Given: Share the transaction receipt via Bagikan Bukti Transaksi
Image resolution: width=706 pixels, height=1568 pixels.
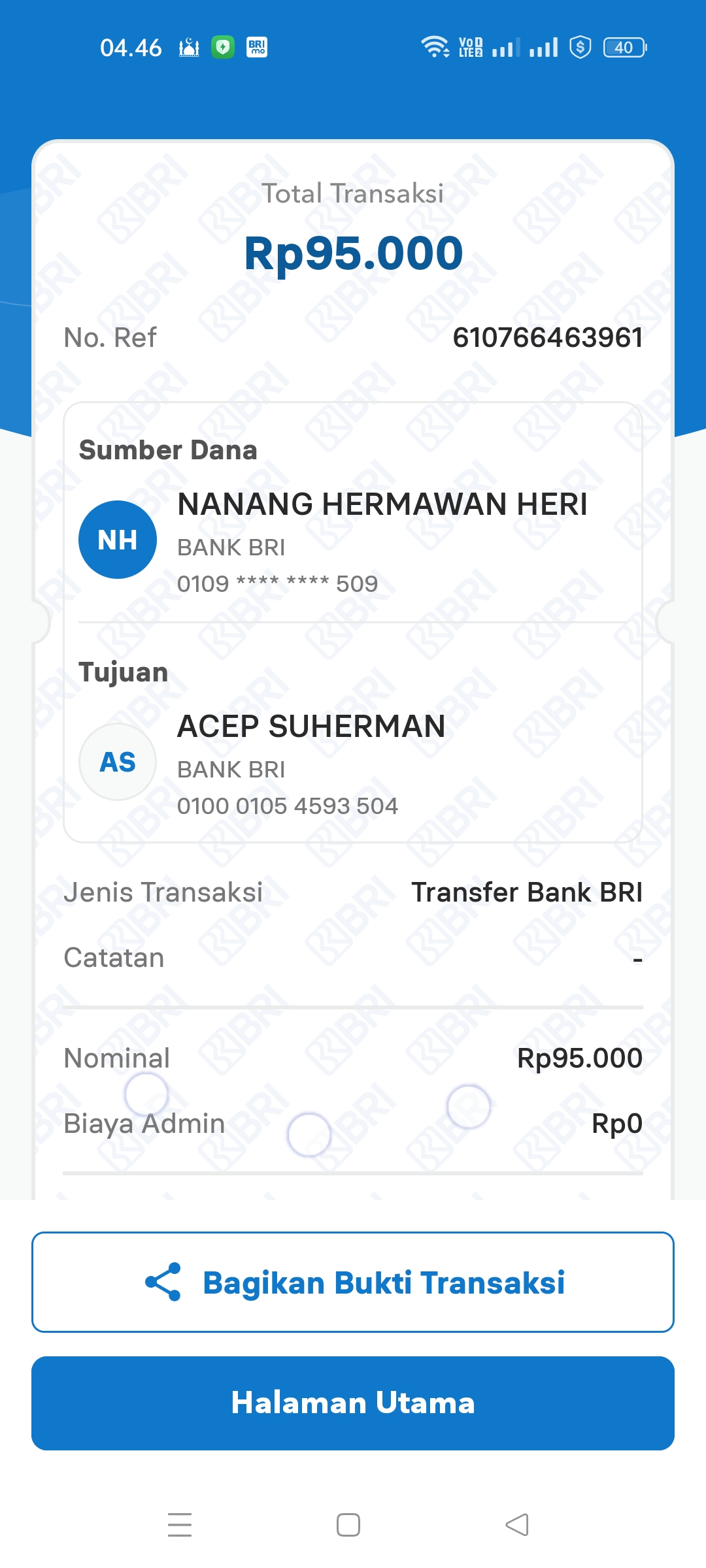Looking at the screenshot, I should click(353, 1282).
